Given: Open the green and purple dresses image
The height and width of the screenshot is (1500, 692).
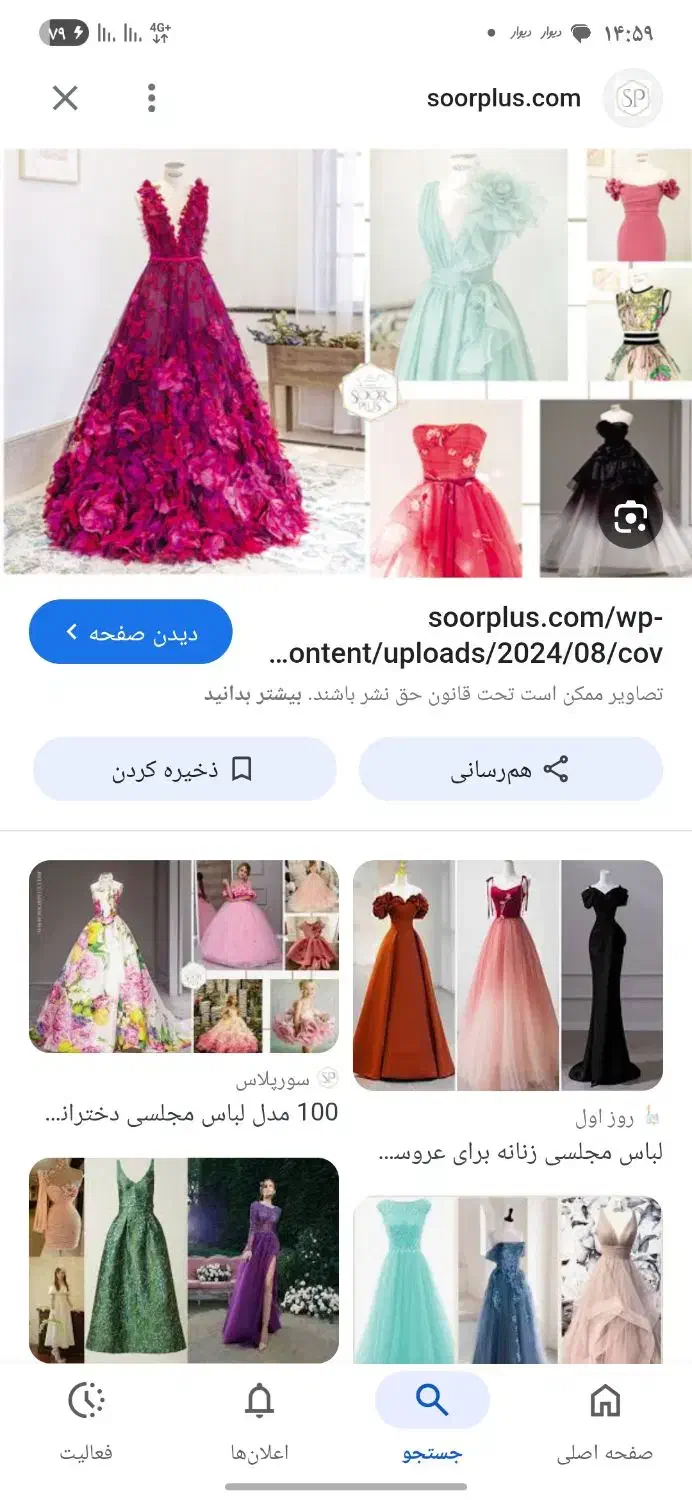Looking at the screenshot, I should (184, 1260).
